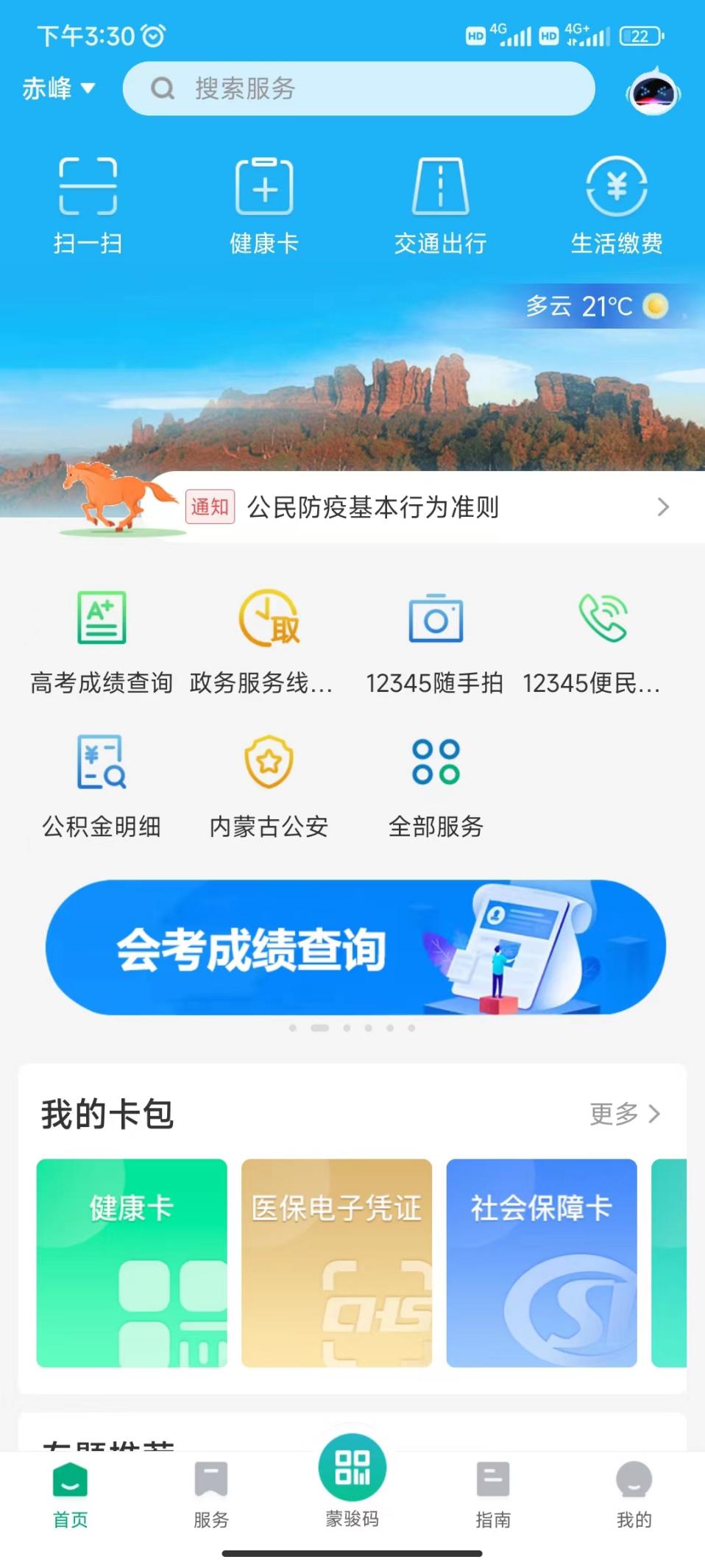Tap 更多 in 我的卡包
This screenshot has width=705, height=1568.
tap(624, 1114)
